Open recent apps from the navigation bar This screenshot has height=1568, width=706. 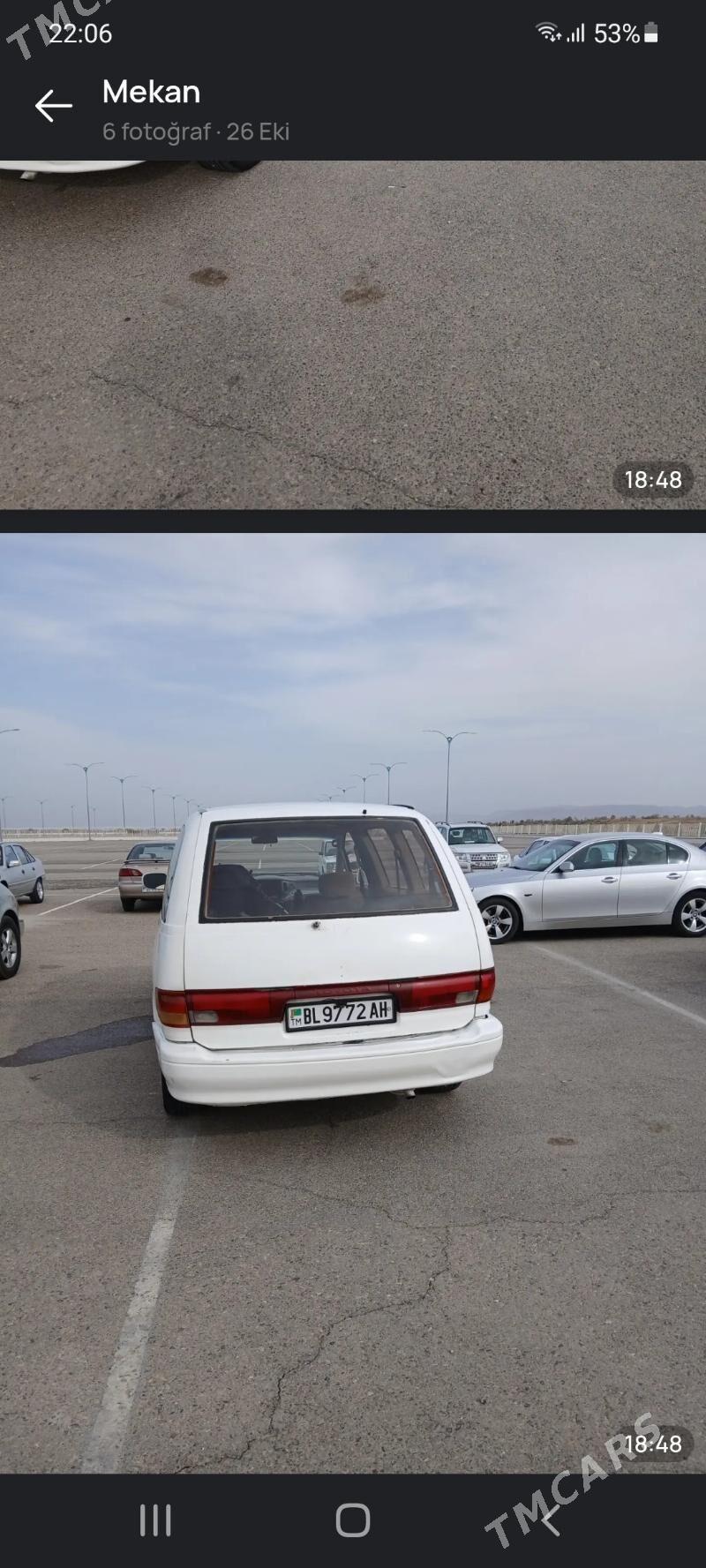[155, 1520]
